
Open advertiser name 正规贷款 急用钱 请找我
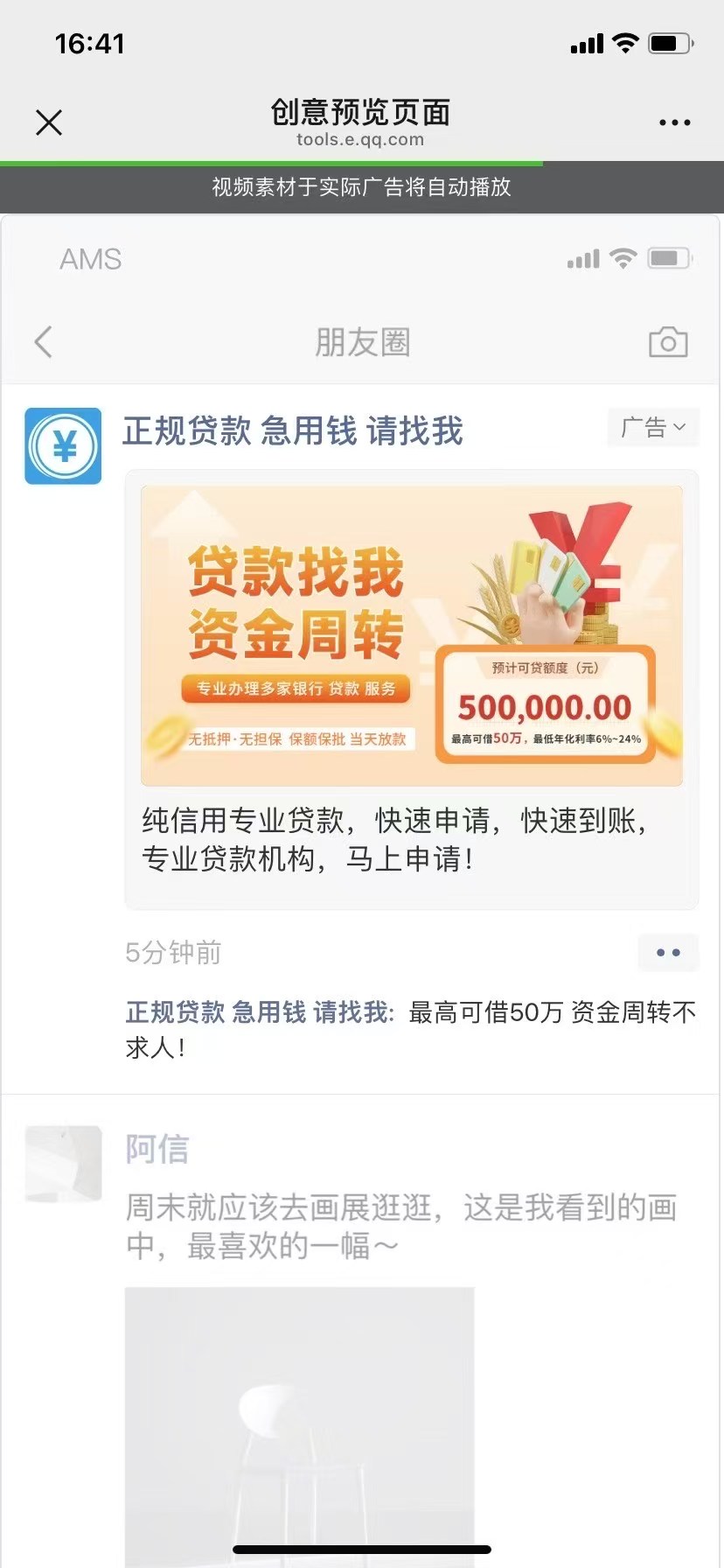point(293,431)
